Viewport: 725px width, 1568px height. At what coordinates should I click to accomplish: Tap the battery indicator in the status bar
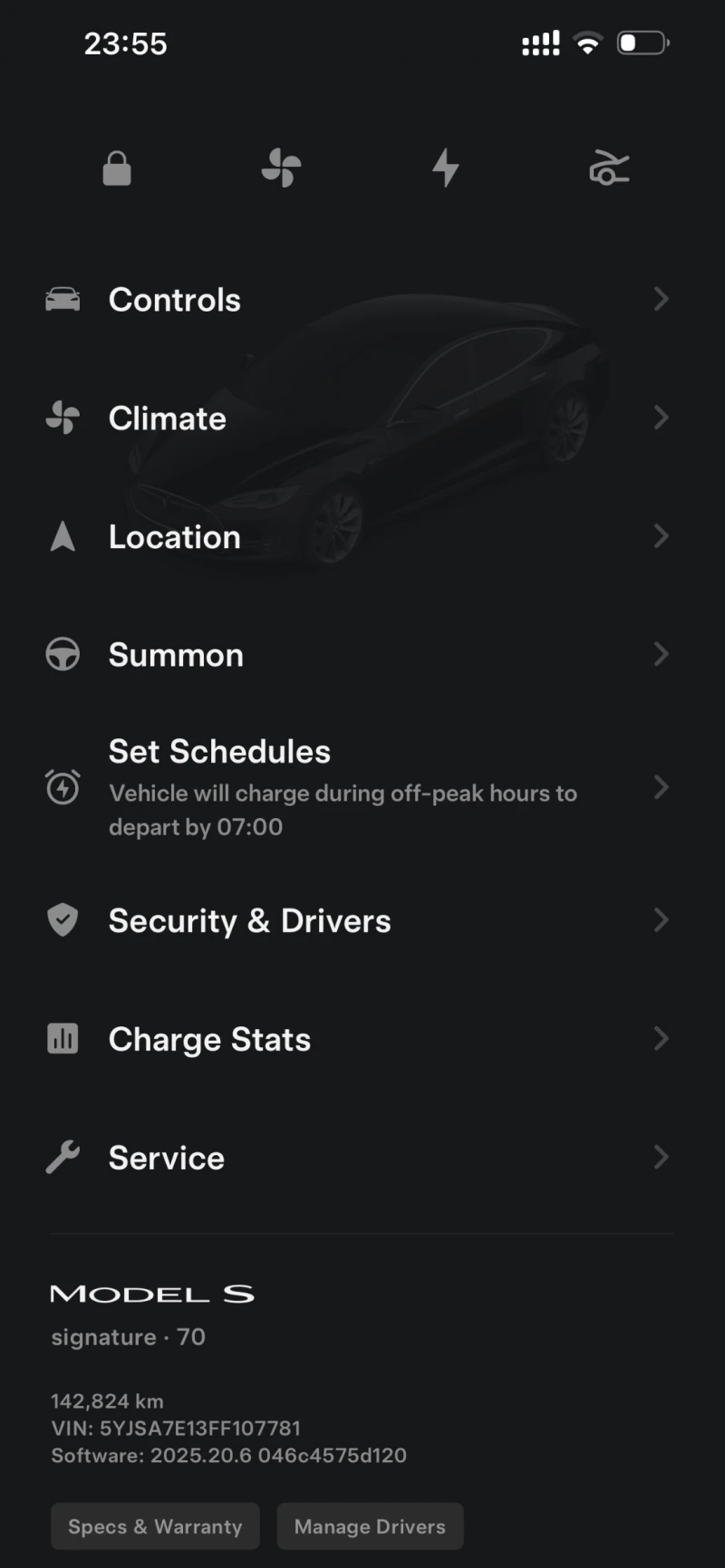[643, 42]
